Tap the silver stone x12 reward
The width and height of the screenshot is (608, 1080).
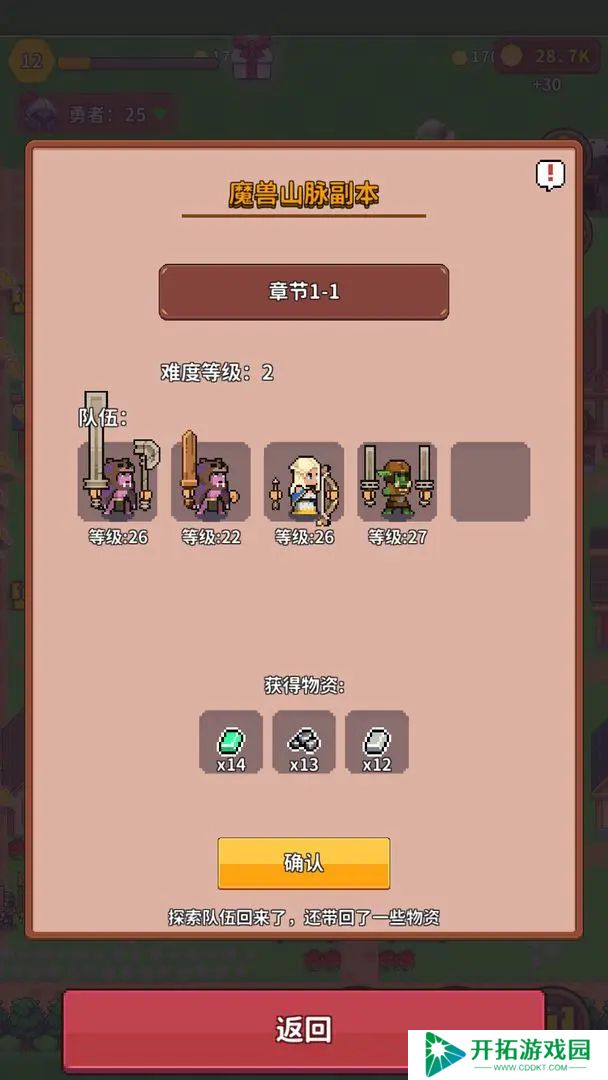pos(377,742)
